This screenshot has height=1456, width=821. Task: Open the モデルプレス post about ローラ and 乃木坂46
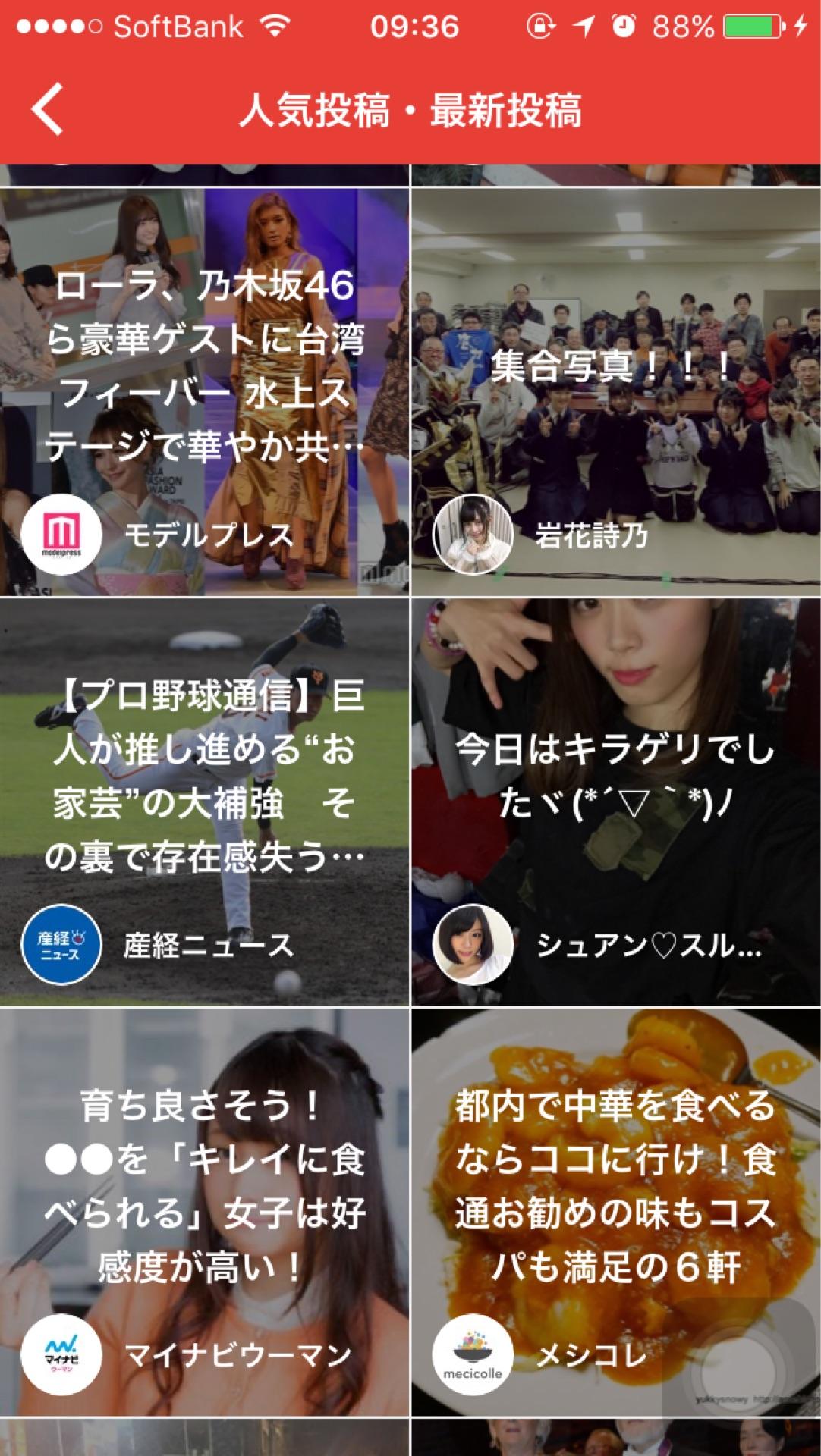point(205,364)
